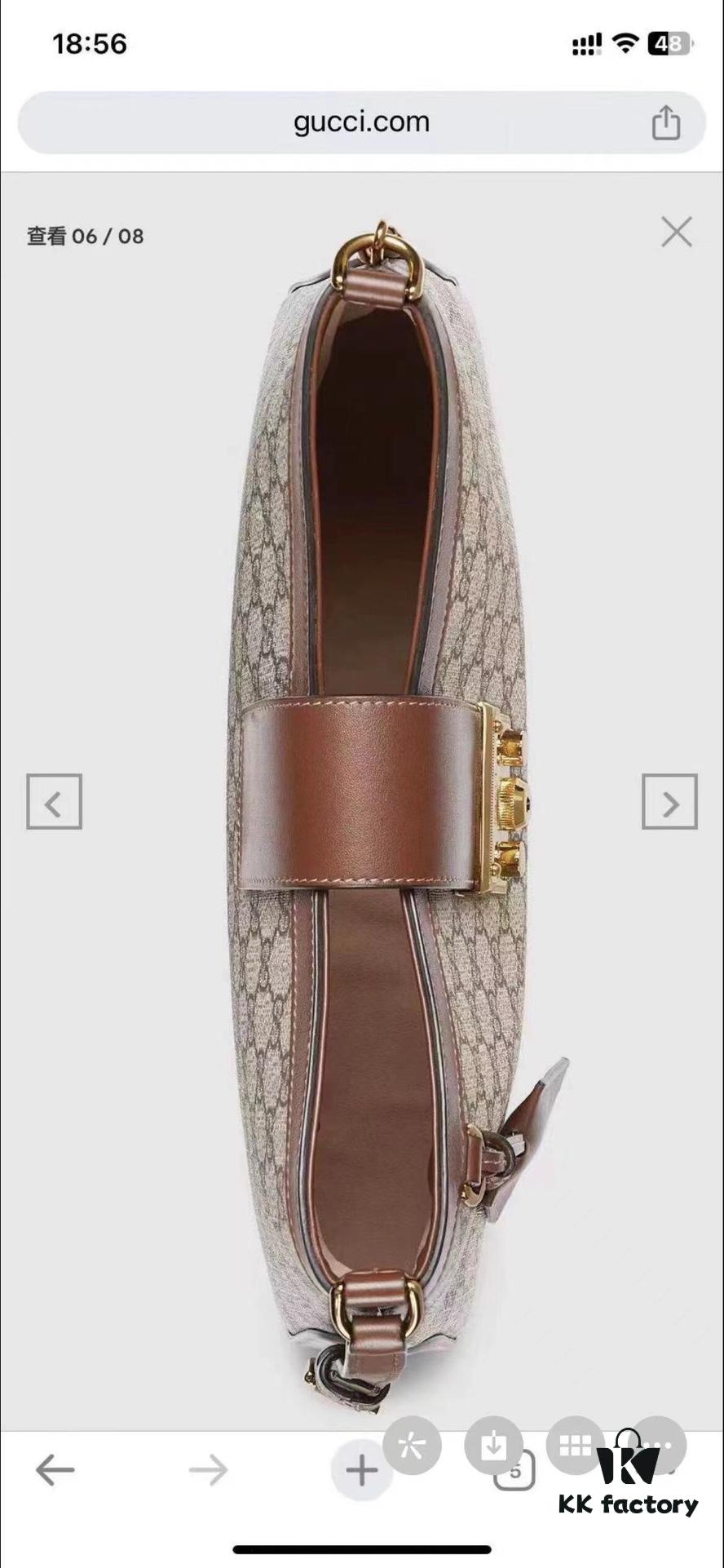Screen dimensions: 724x1568
Task: Go to the previous product image
Action: (55, 802)
